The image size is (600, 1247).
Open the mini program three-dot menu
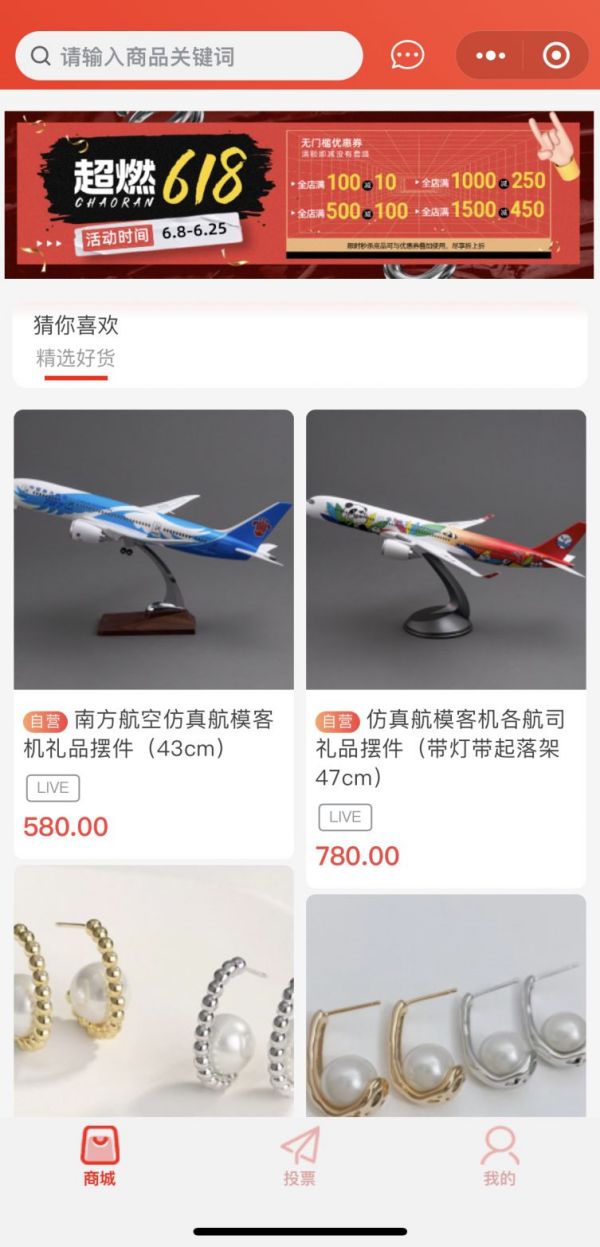[490, 56]
